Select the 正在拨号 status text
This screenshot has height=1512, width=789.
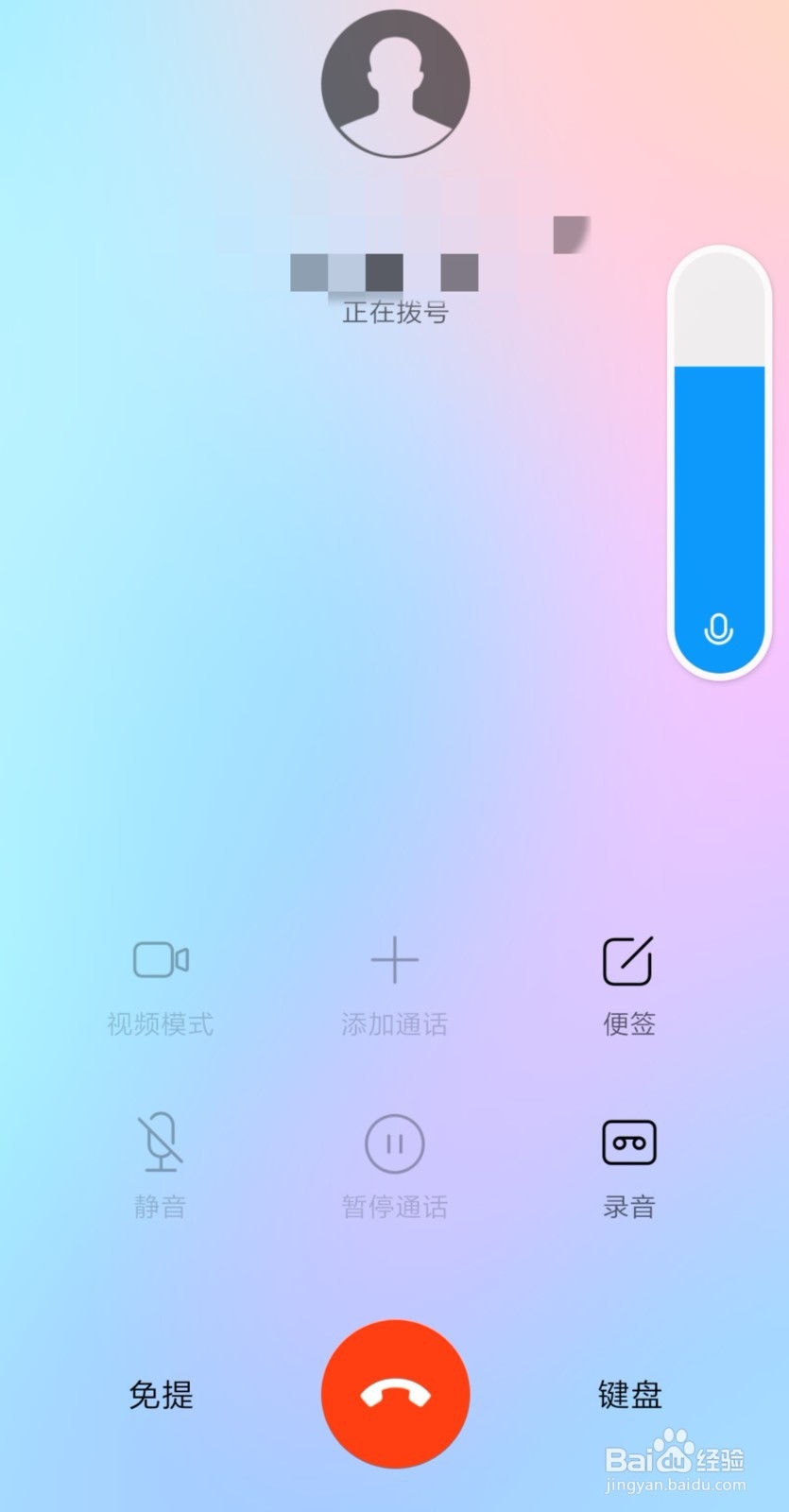click(394, 312)
